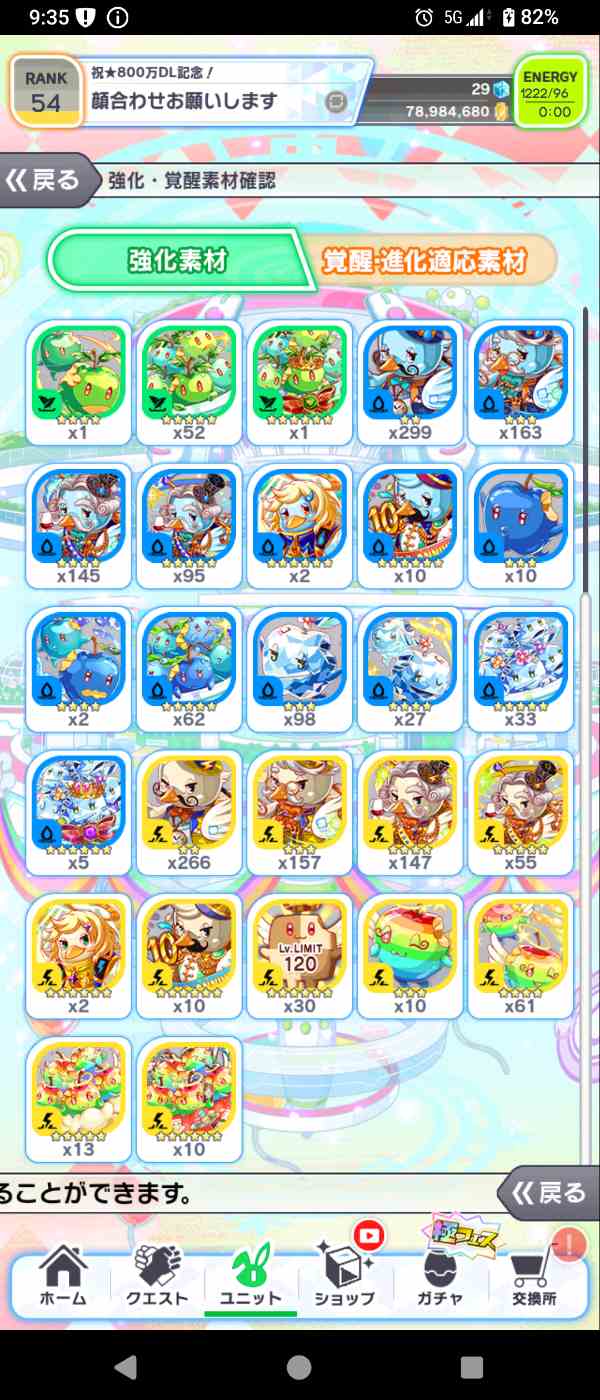Switch to the ガチャ tab
The width and height of the screenshot is (600, 1400).
point(440,1278)
